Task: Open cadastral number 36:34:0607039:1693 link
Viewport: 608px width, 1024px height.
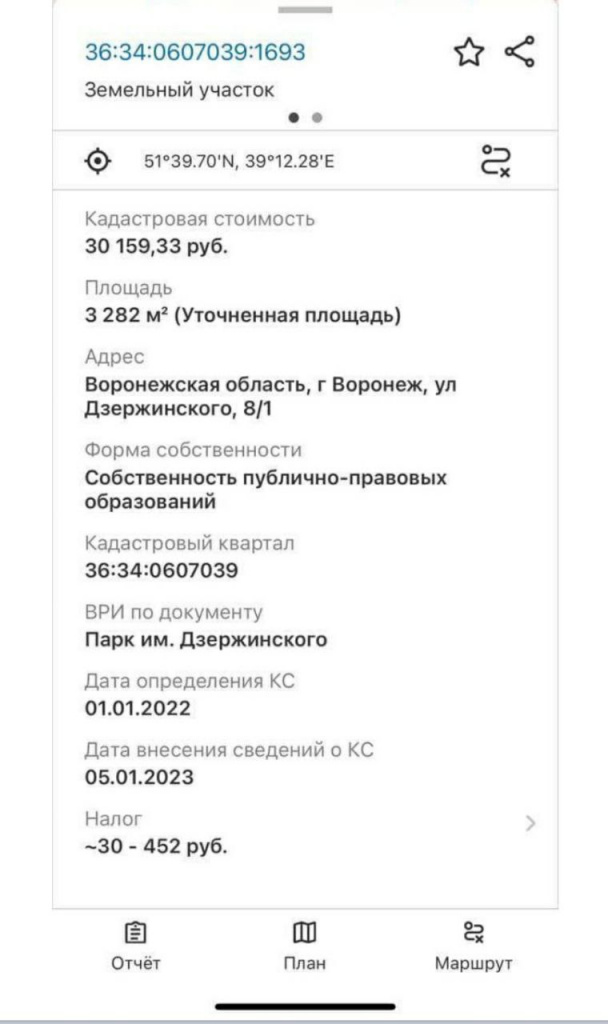Action: coord(195,52)
